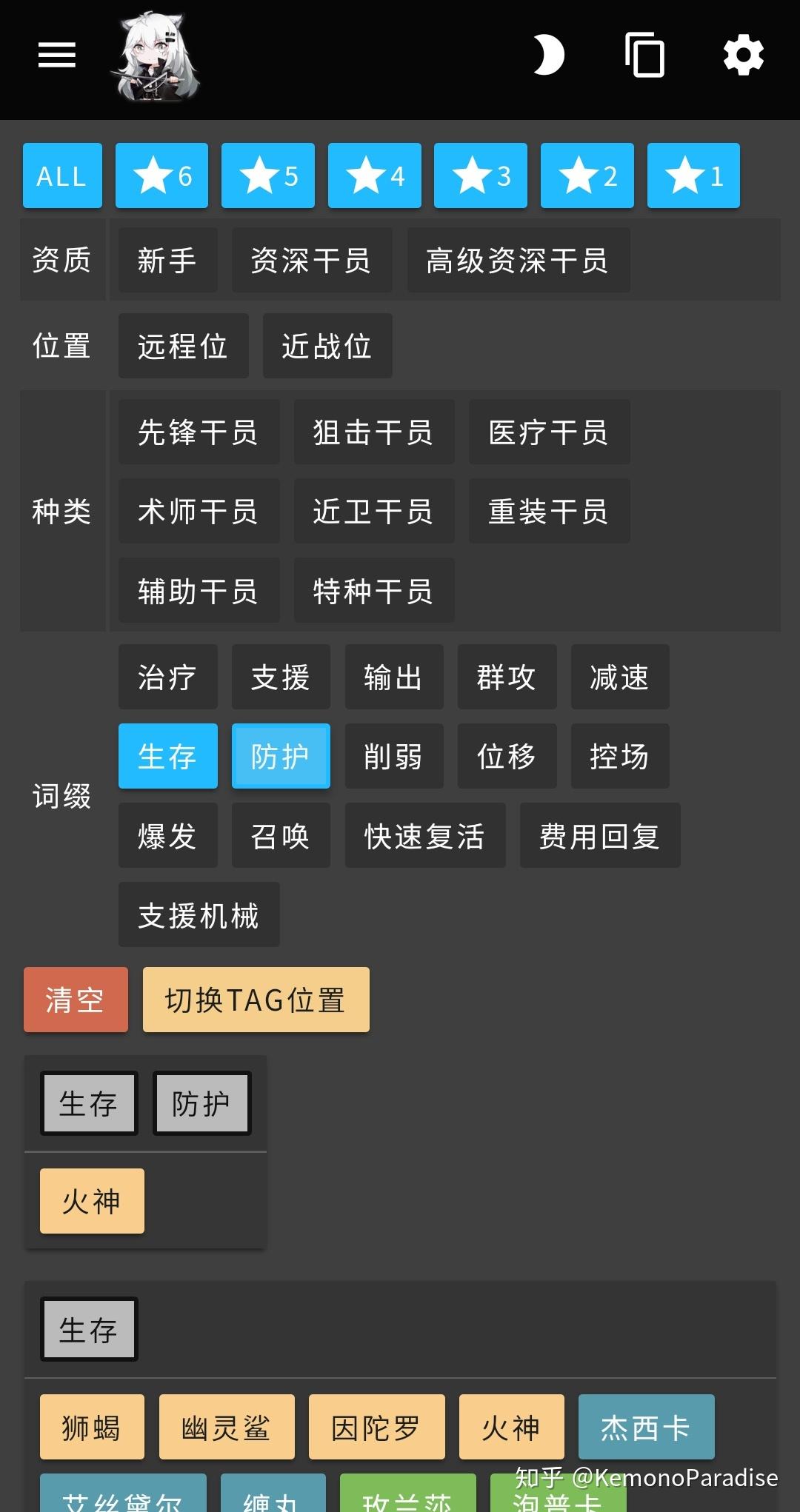Open operator 杰西卡 in results

click(646, 1427)
